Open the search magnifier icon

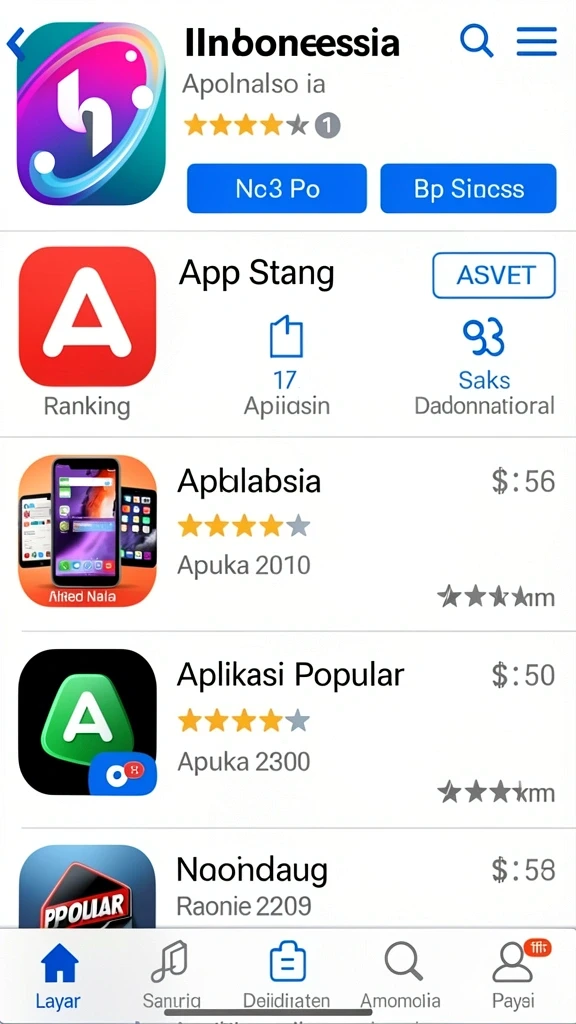coord(476,40)
